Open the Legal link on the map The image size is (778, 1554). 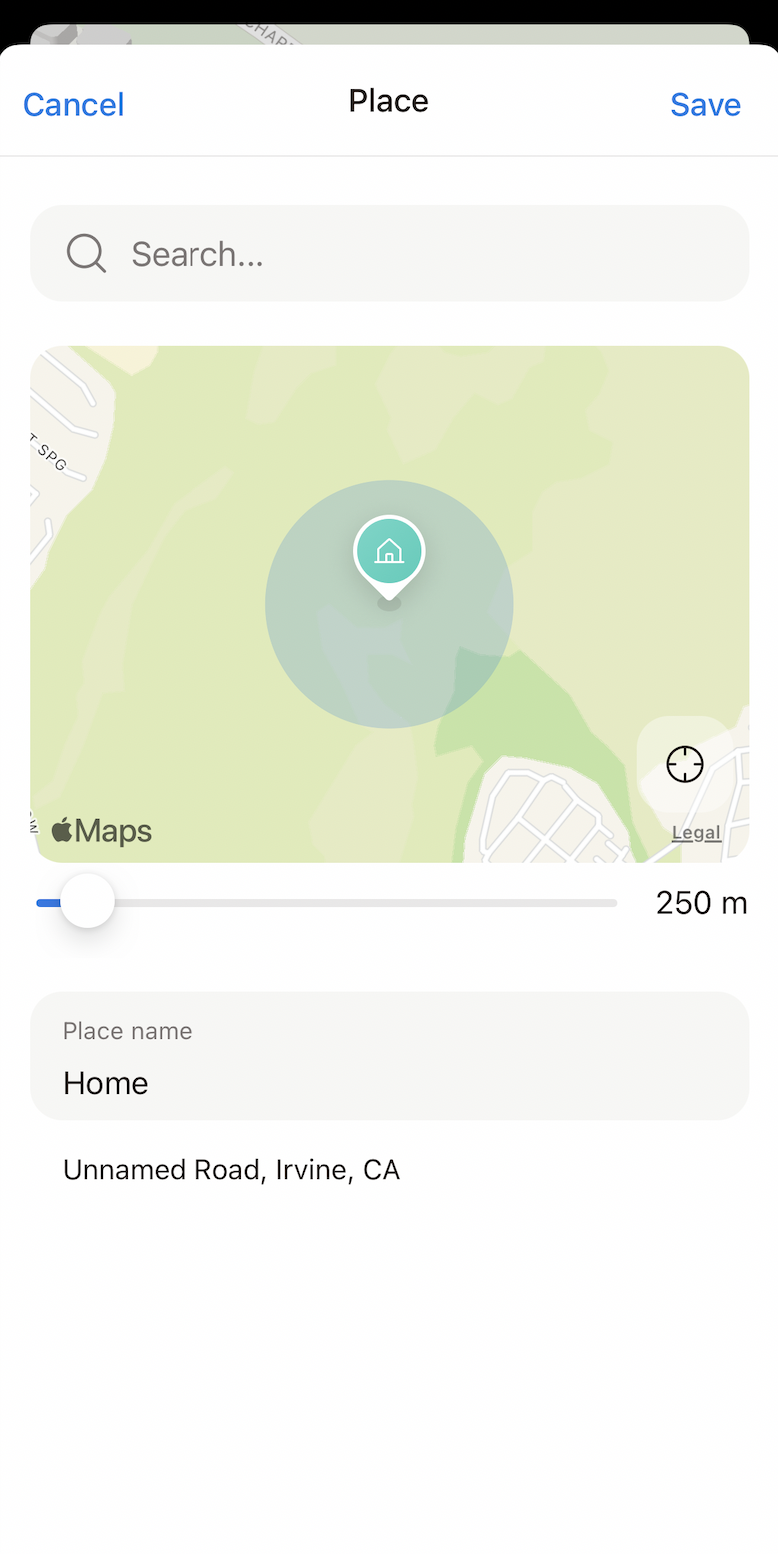tap(696, 832)
